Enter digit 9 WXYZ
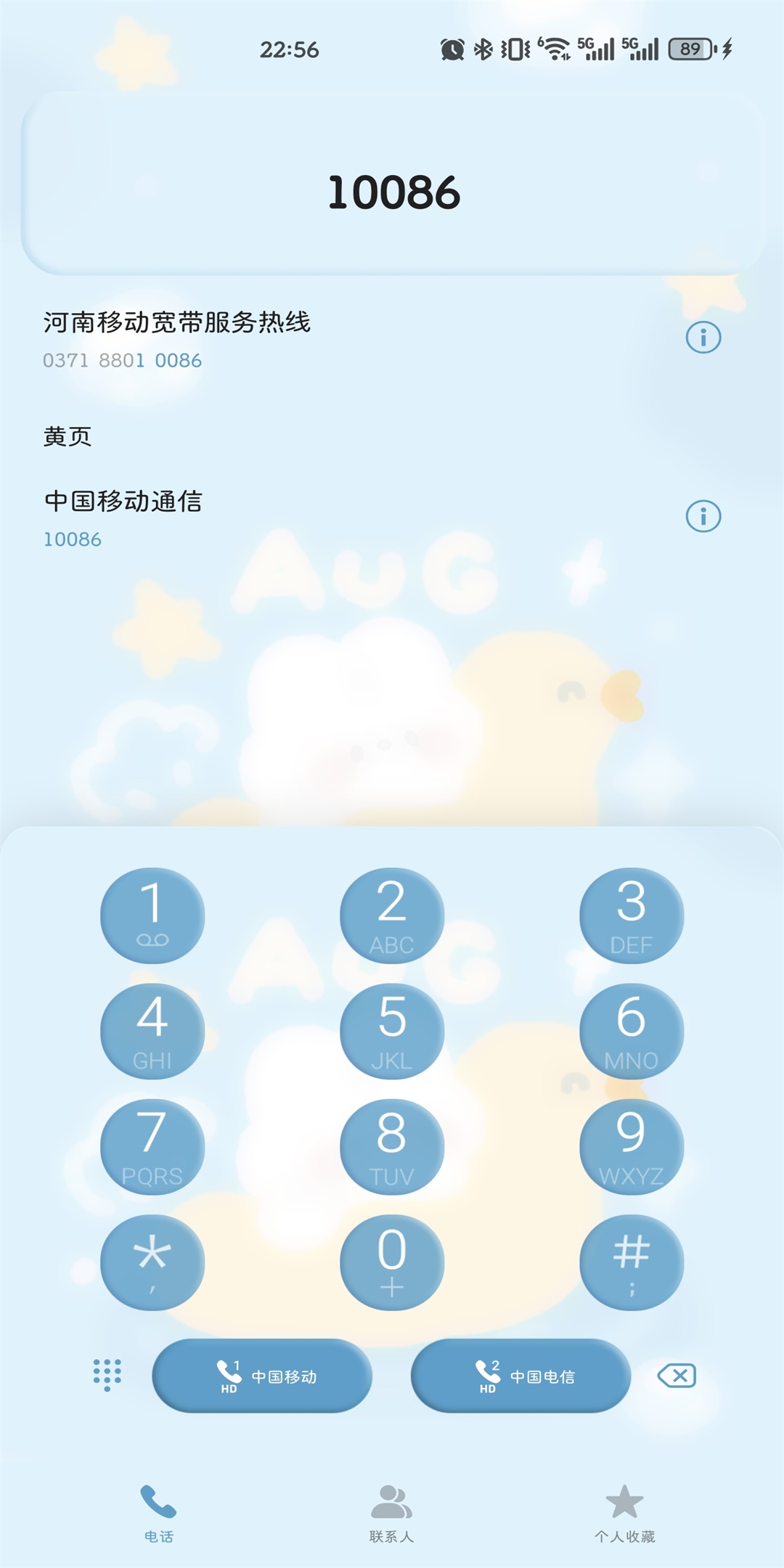 click(x=632, y=1146)
